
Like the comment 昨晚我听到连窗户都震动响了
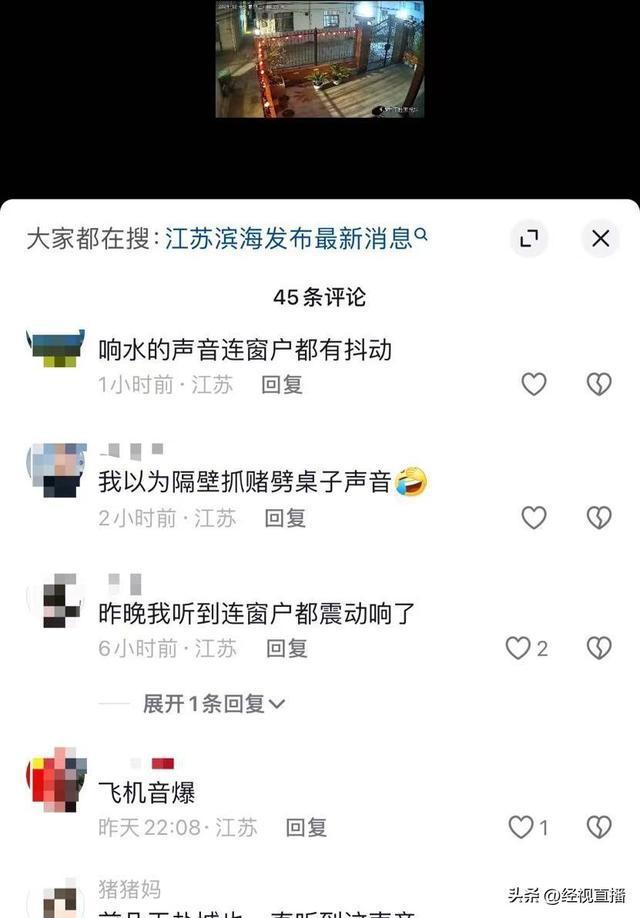[519, 648]
